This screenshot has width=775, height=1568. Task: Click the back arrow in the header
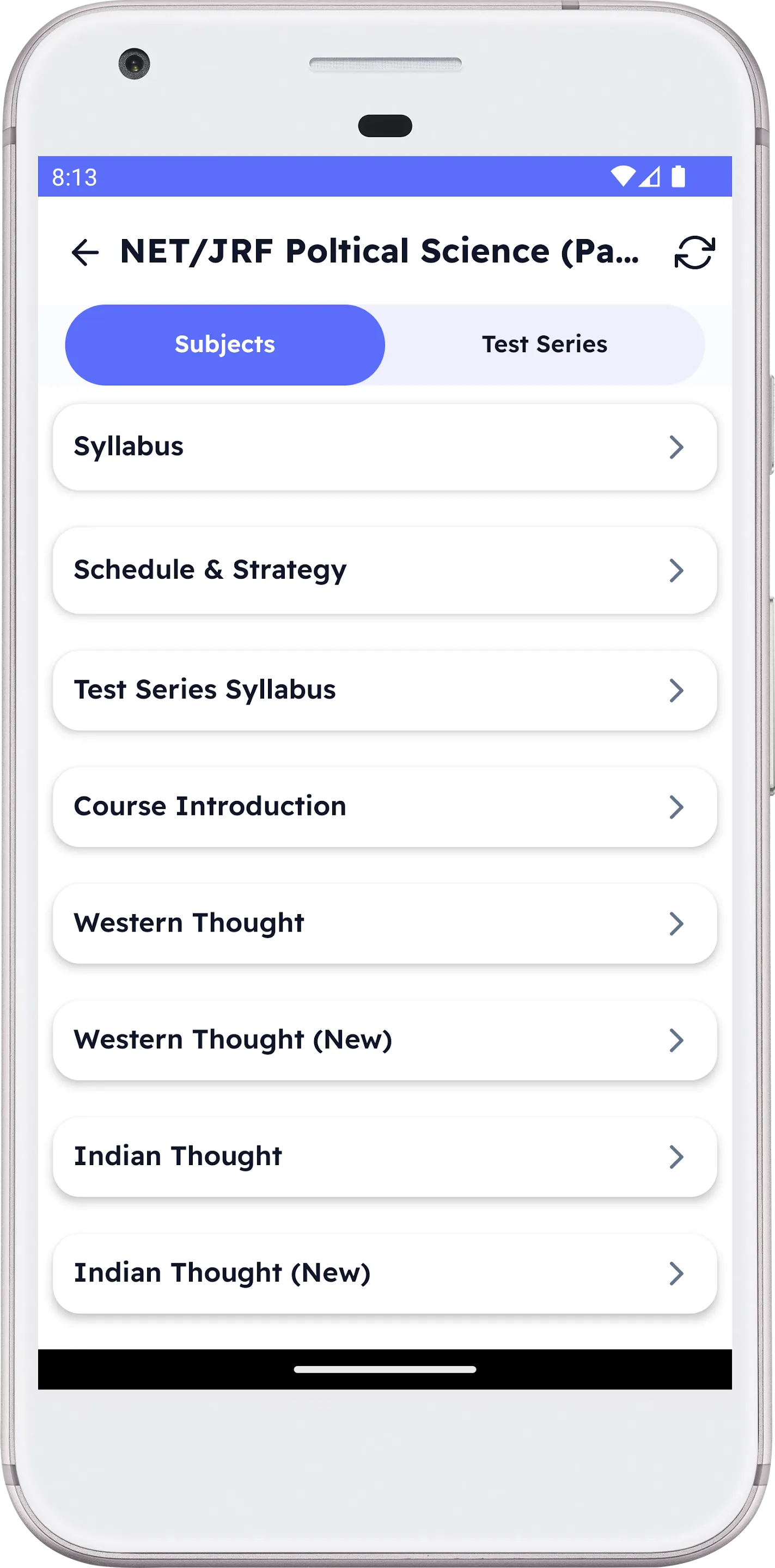click(x=85, y=252)
